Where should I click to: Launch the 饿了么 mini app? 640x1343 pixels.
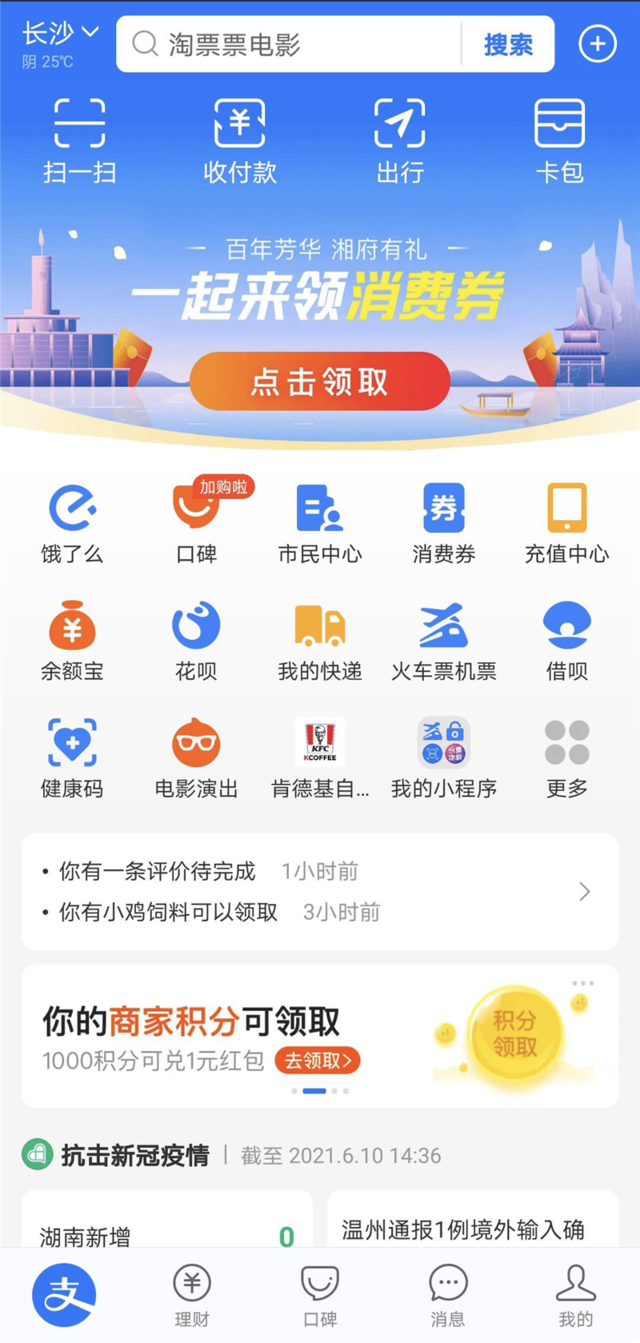[x=72, y=523]
